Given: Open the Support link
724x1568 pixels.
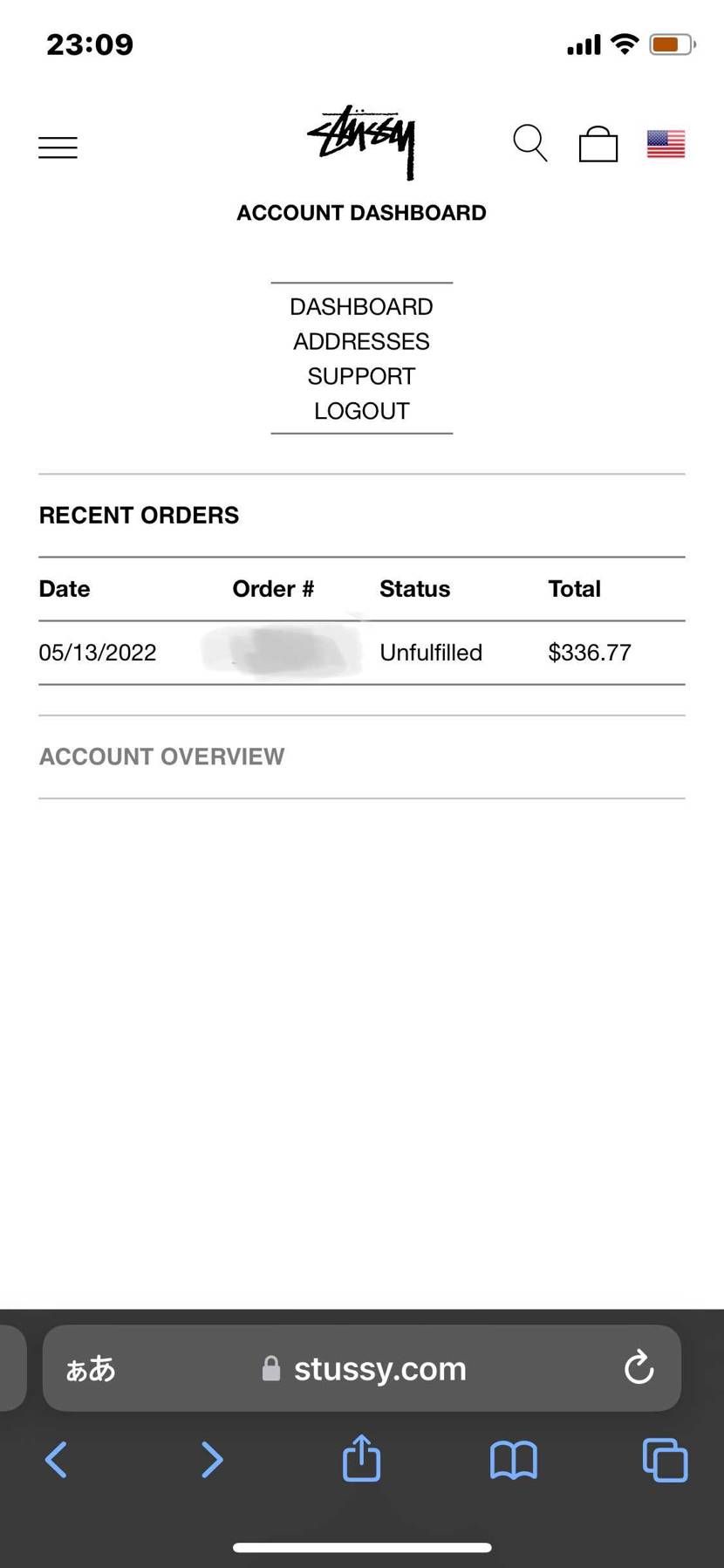Looking at the screenshot, I should coord(361,377).
